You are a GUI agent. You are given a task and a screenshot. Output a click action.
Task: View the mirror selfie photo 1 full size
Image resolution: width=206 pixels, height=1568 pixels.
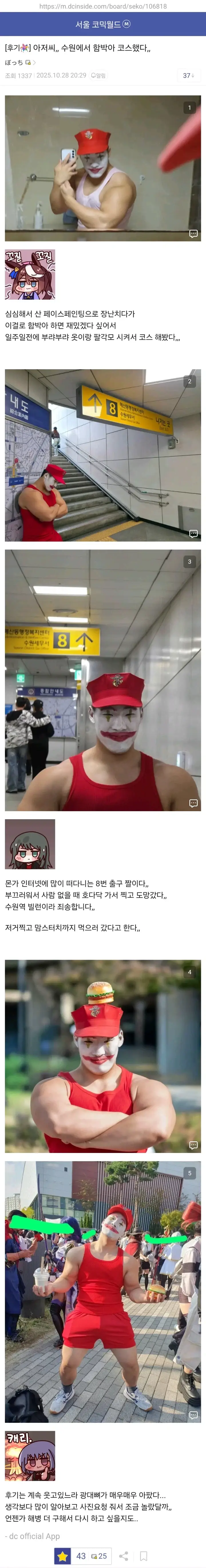(x=103, y=168)
